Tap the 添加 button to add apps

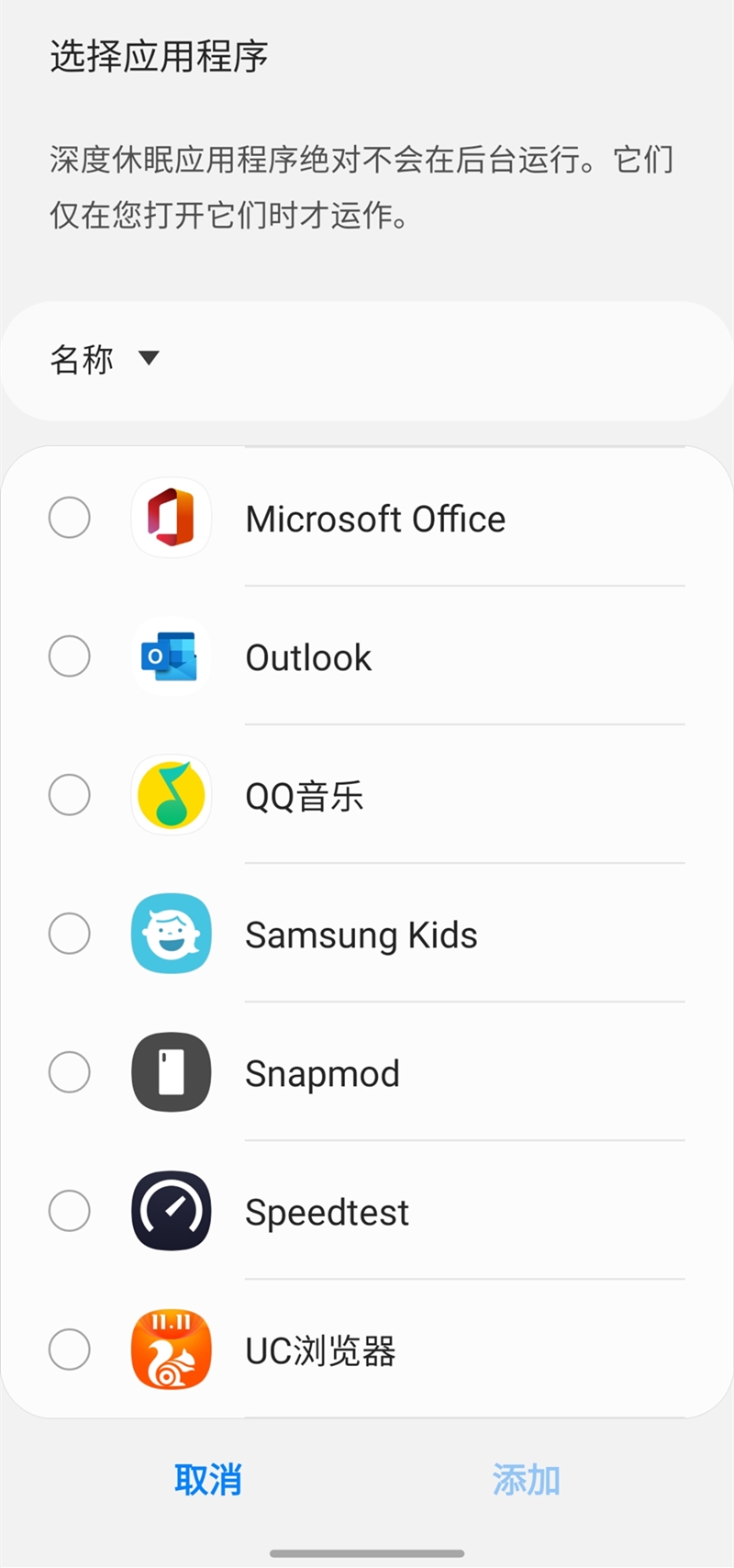click(x=526, y=1480)
